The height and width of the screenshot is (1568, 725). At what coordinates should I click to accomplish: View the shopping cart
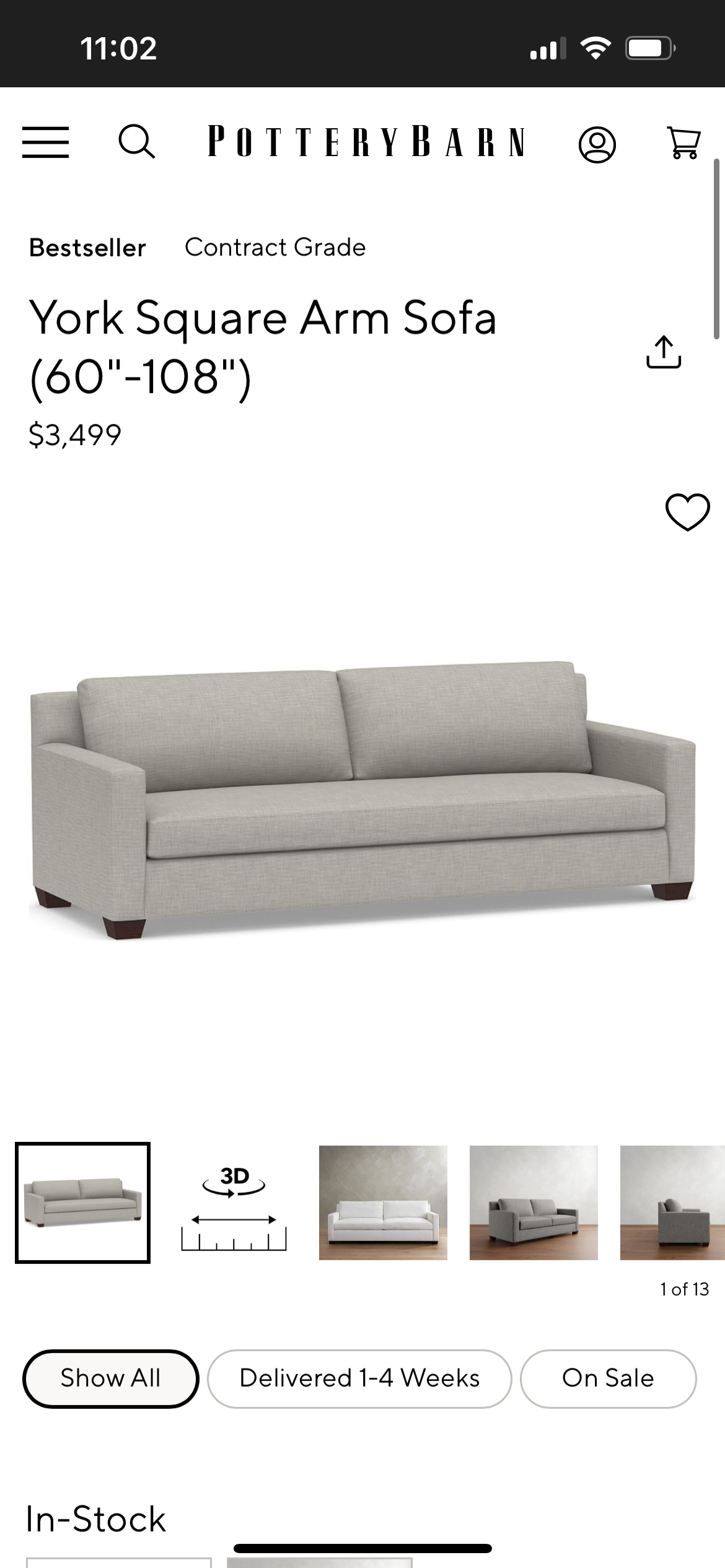click(683, 142)
